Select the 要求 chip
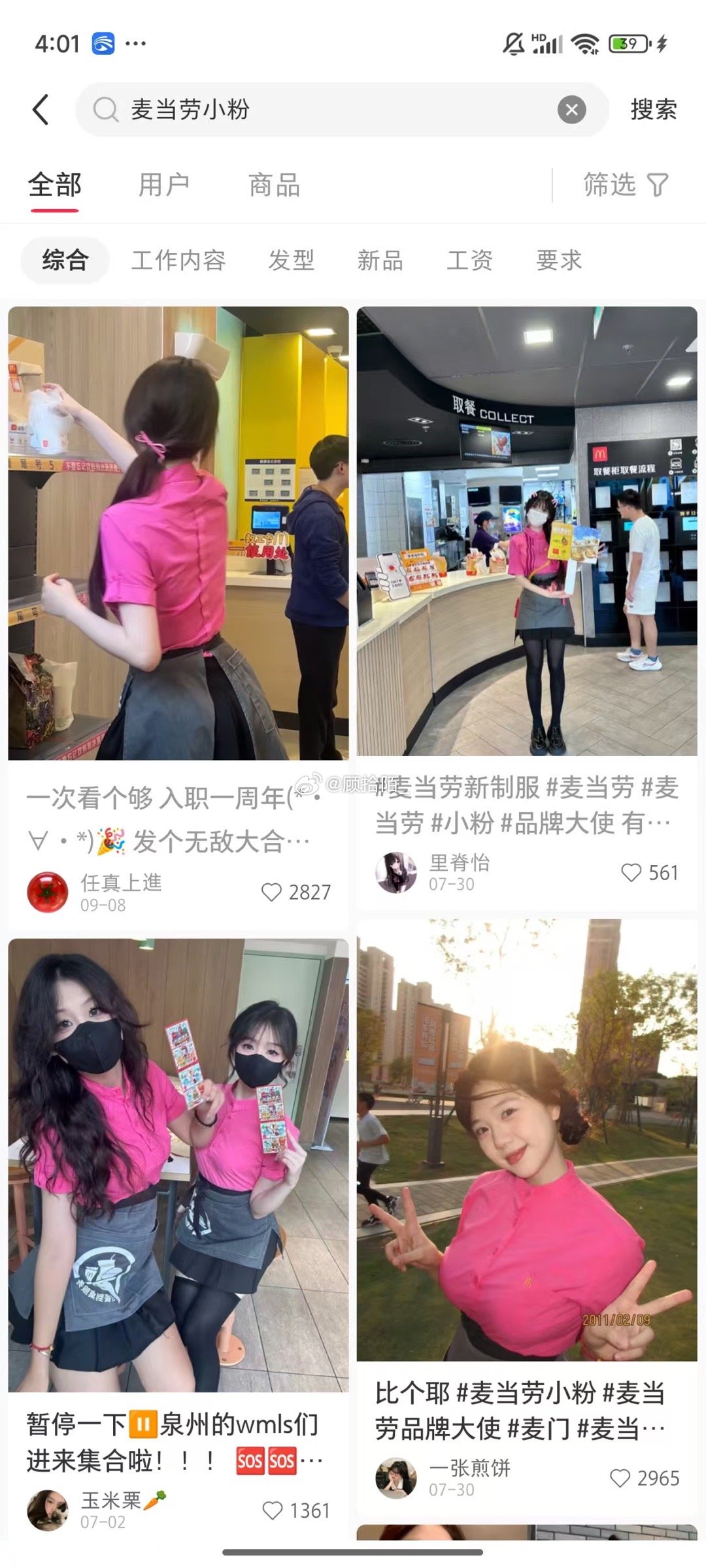Viewport: 706px width, 1568px height. [559, 260]
